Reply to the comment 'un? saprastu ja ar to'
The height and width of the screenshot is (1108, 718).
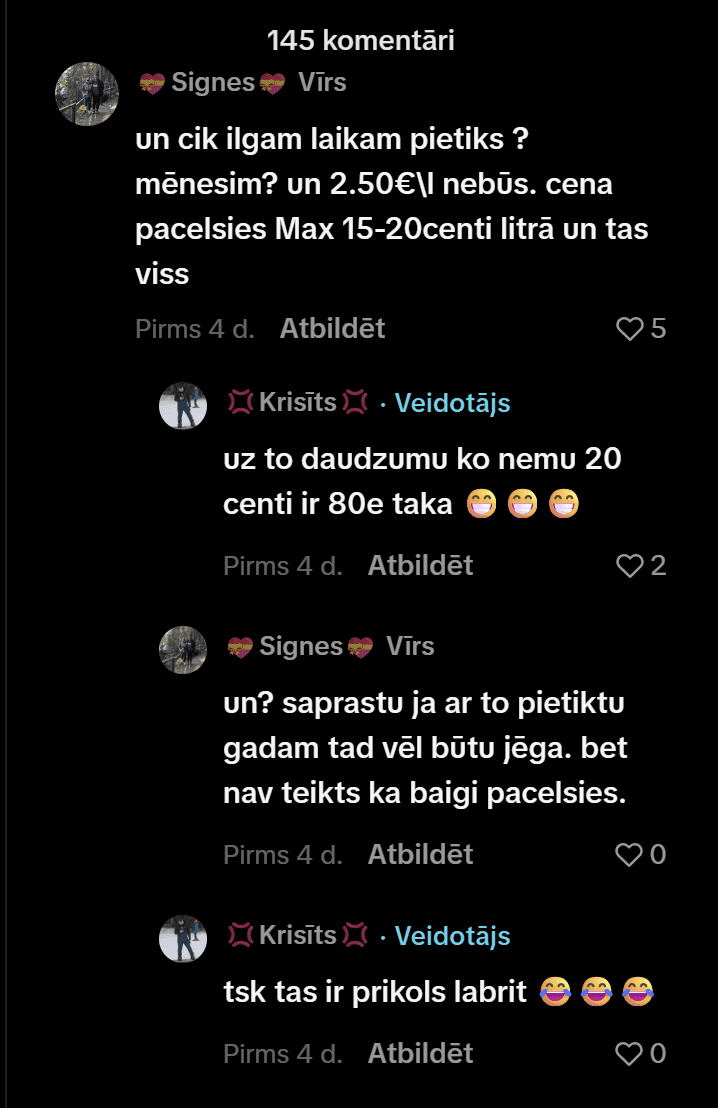pyautogui.click(x=420, y=855)
